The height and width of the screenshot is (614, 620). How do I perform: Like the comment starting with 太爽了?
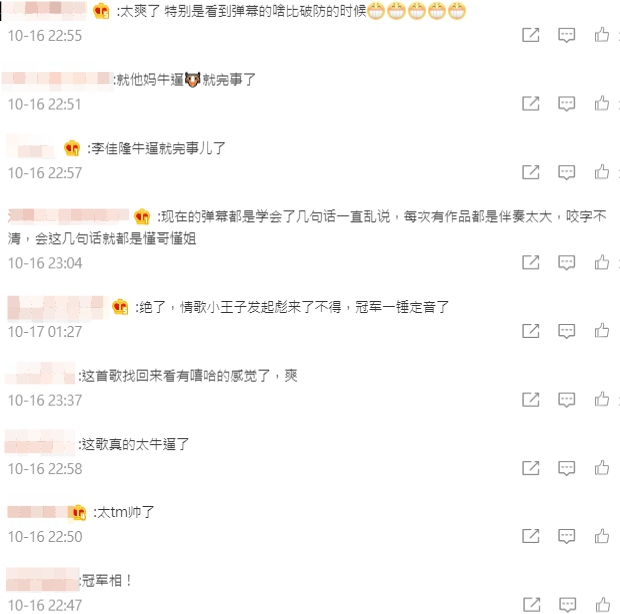pos(602,35)
